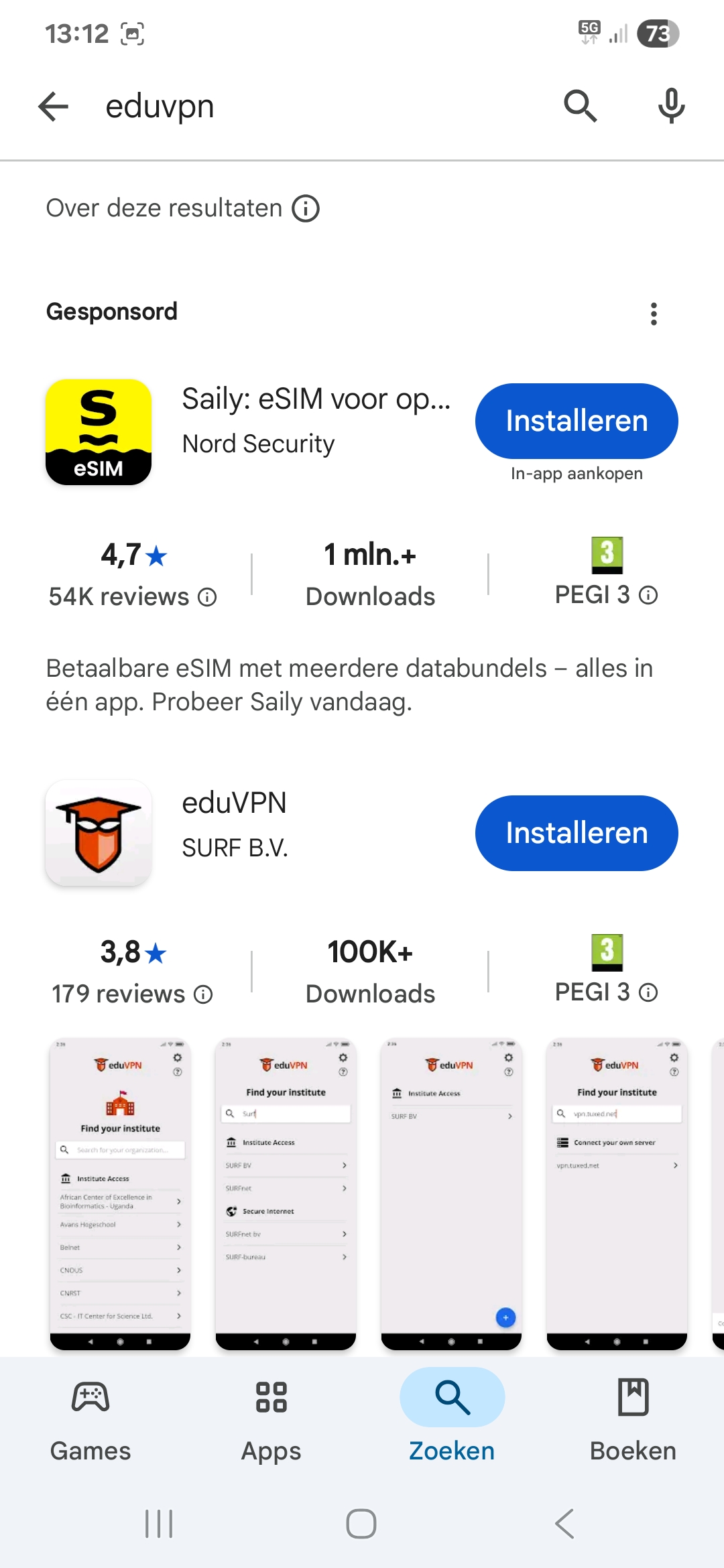Image resolution: width=724 pixels, height=1568 pixels.
Task: Open first eduVPN screenshot with institute list
Action: click(120, 1193)
